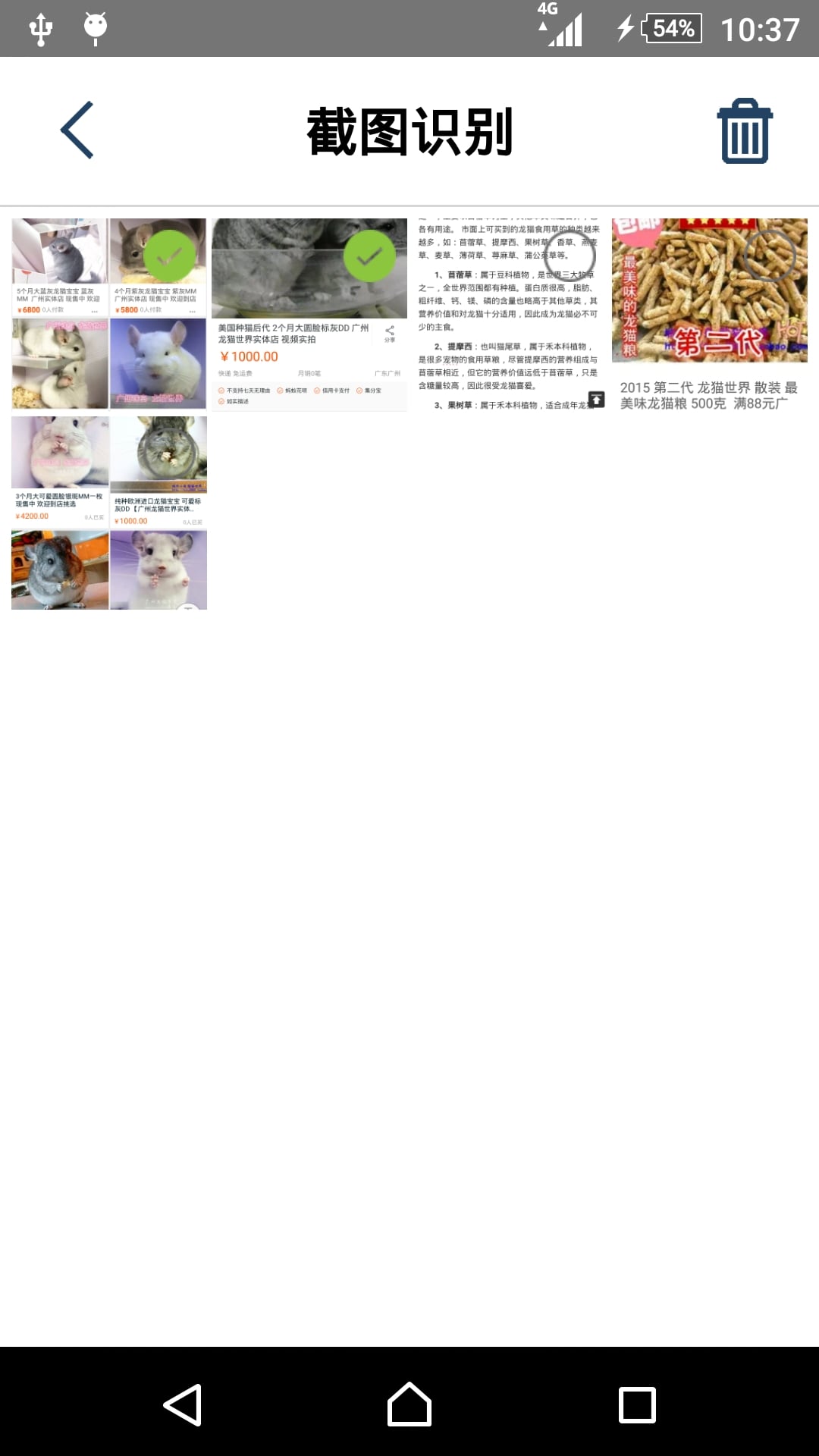Deselect the green checkmark on the ¥1000 product screenshot
Screen dimensions: 819x1456
(x=372, y=256)
